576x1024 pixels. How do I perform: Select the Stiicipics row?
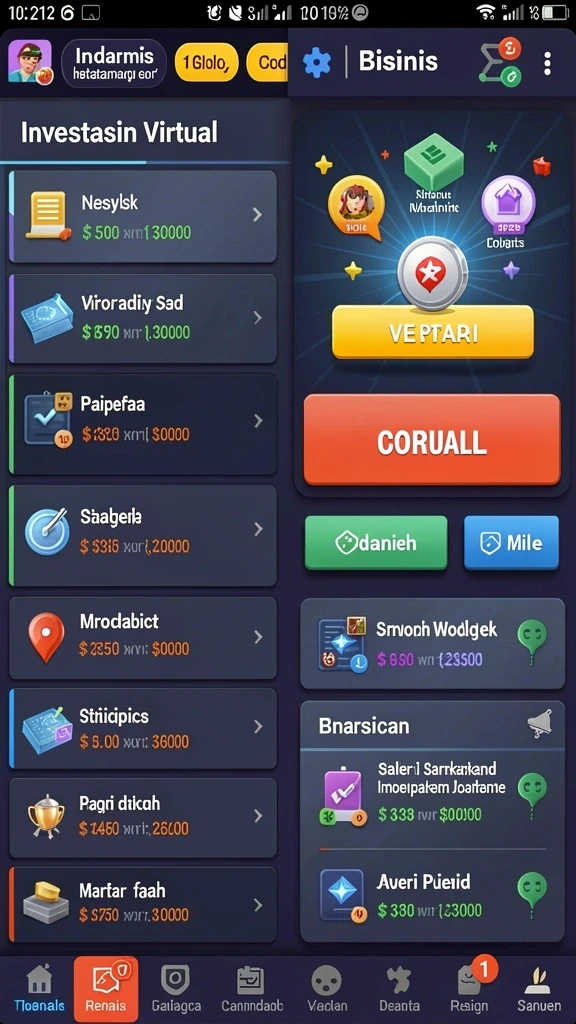[142, 728]
